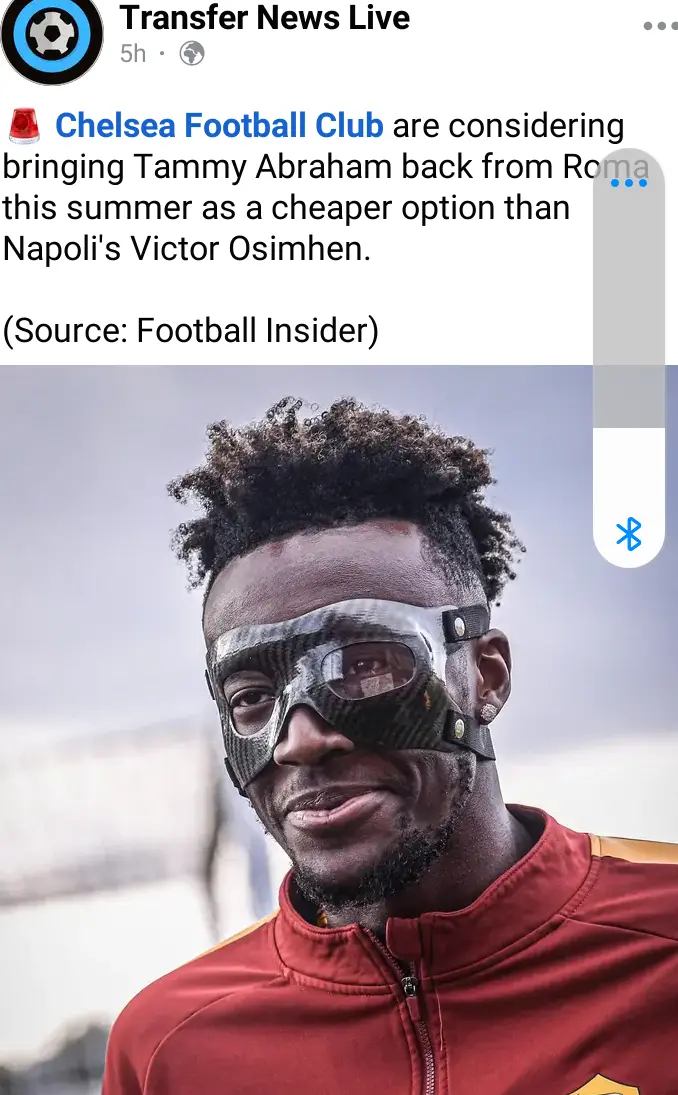Screen dimensions: 678x1095
Task: Tap the Bluetooth audio output icon
Action: point(629,534)
